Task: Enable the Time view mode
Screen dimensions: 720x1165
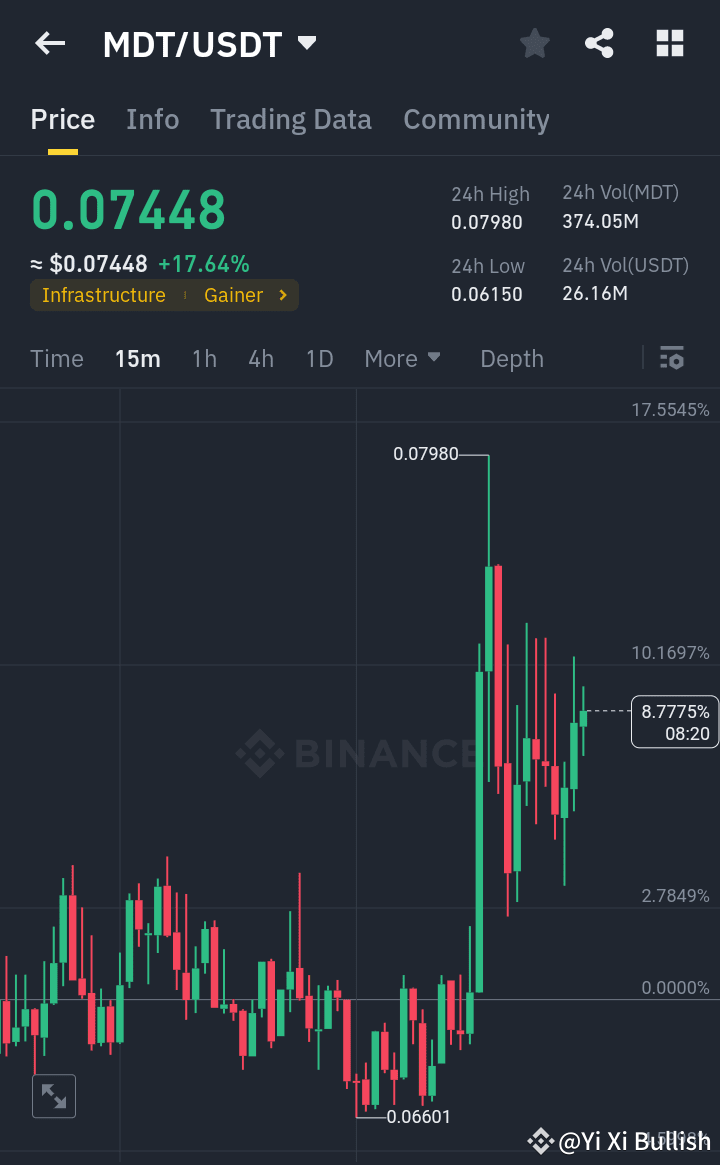Action: (x=56, y=358)
